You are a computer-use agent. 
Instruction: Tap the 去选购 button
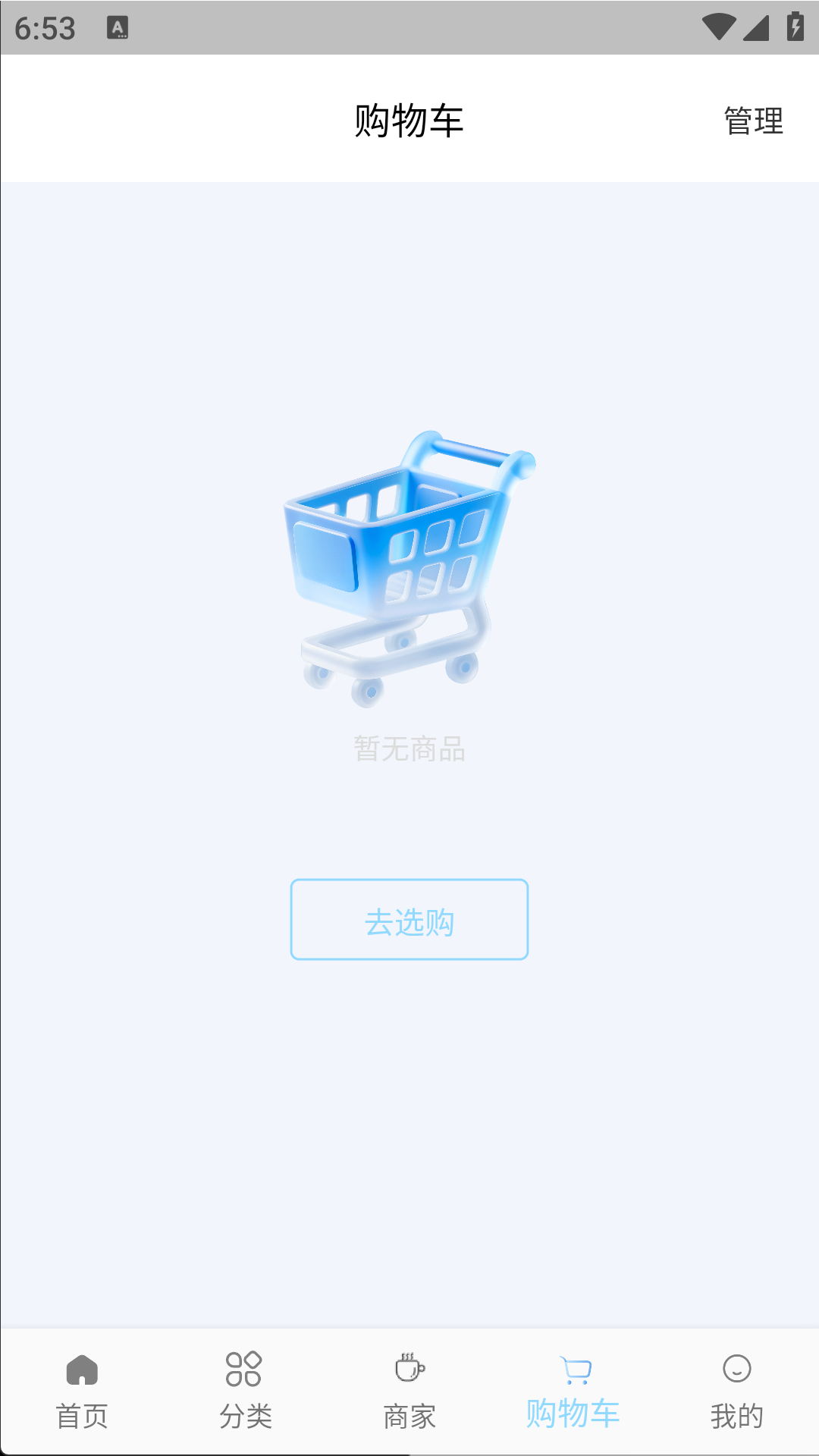(409, 920)
